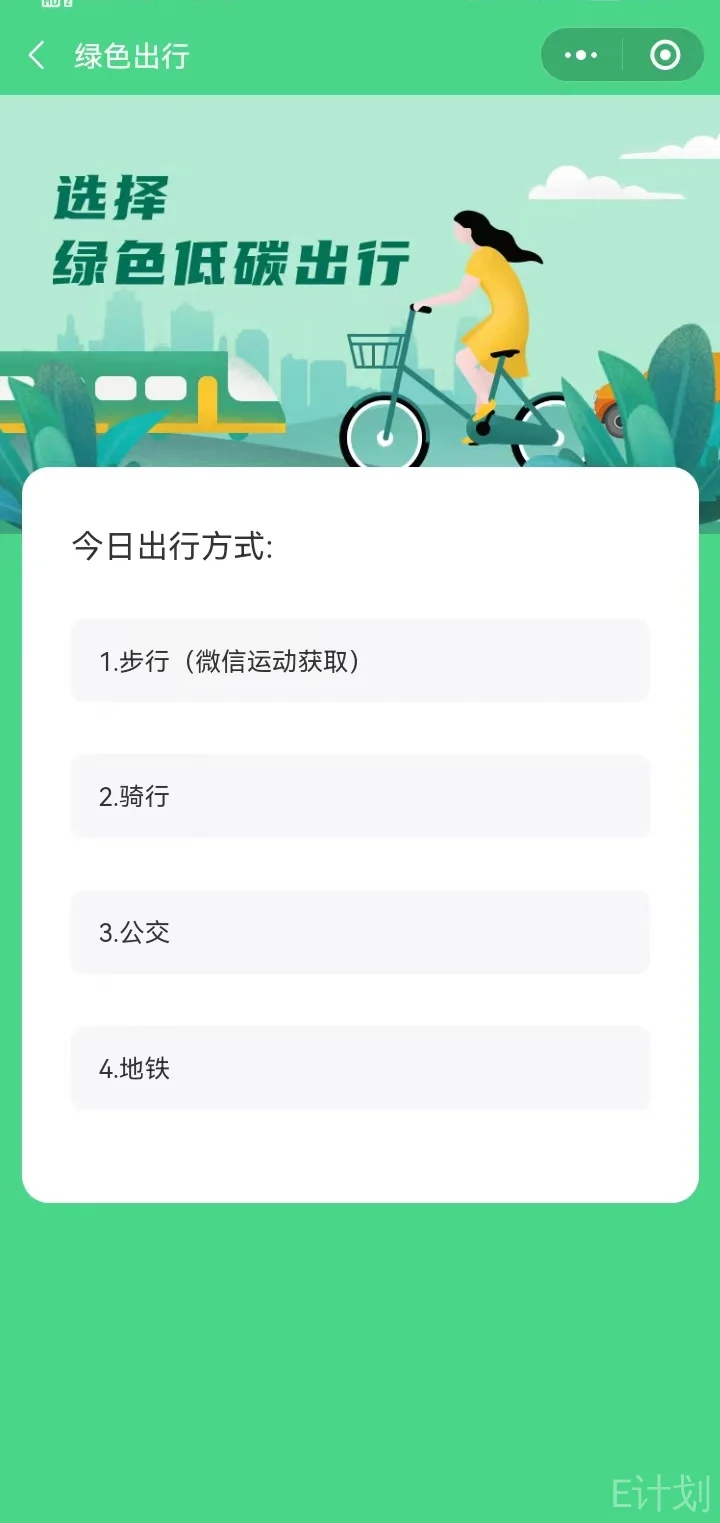Close the mini program via circle icon

(665, 55)
